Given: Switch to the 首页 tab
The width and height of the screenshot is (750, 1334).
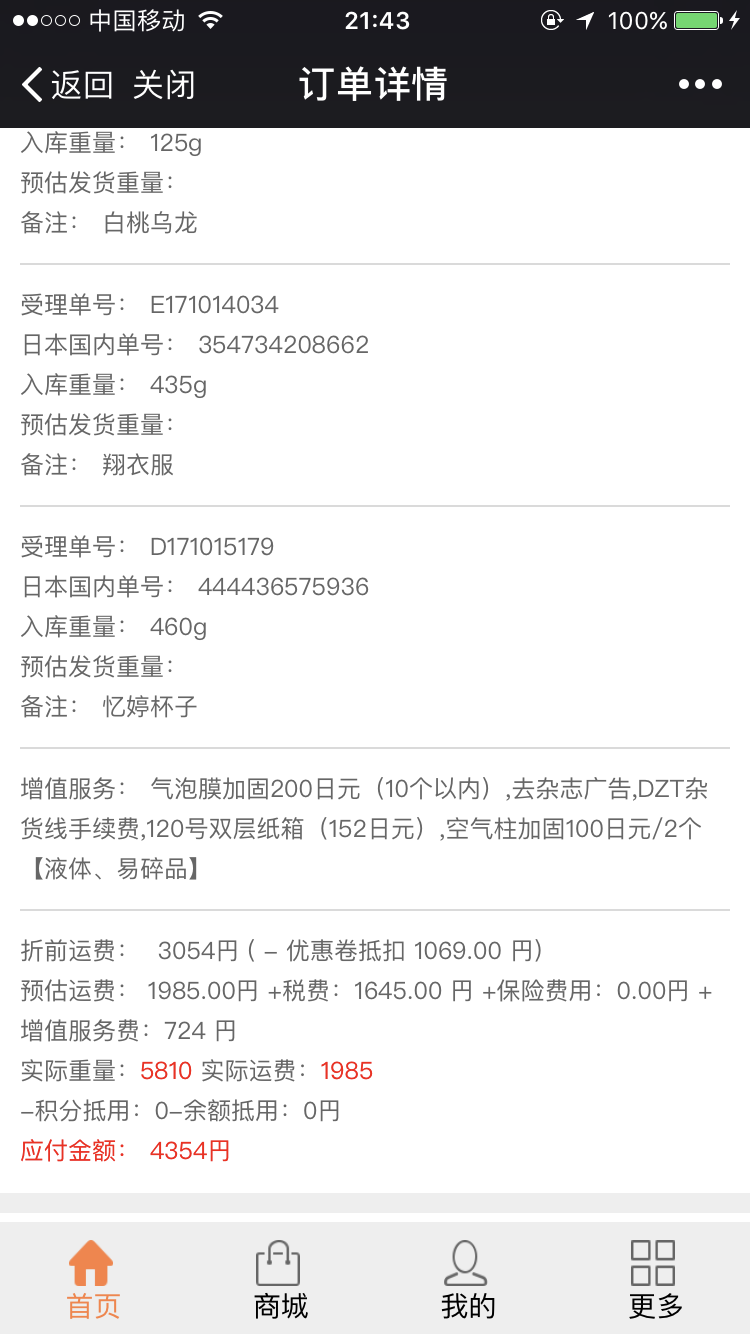Looking at the screenshot, I should coord(93,1279).
